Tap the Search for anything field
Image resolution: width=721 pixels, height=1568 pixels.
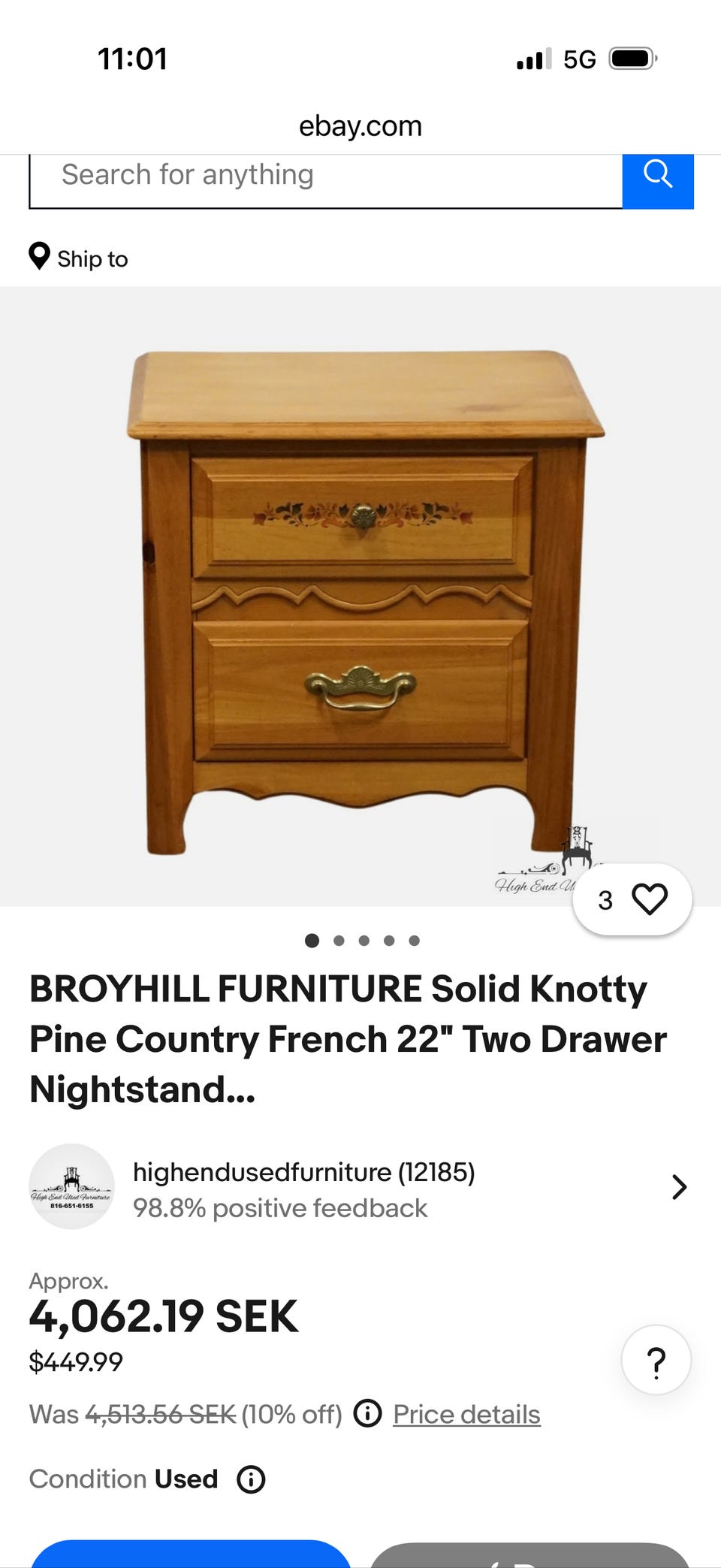[325, 177]
